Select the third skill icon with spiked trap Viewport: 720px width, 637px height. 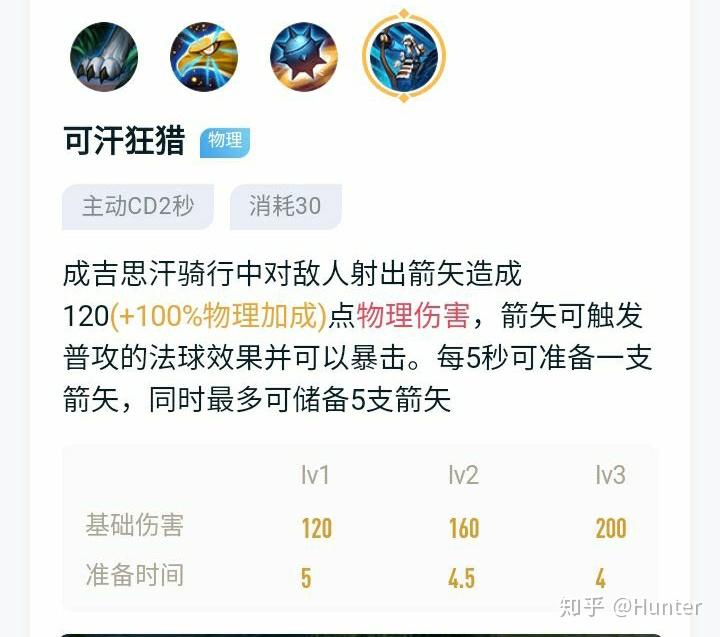[304, 56]
